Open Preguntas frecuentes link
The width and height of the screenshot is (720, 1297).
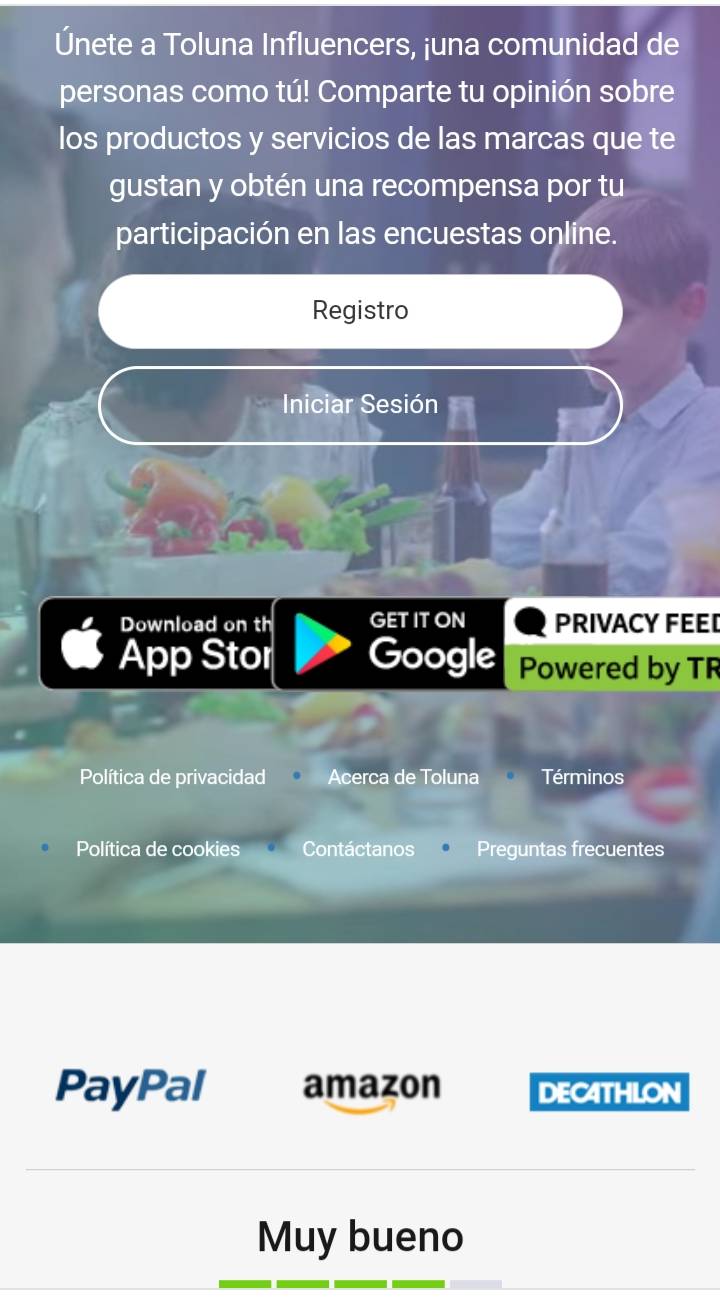(570, 849)
